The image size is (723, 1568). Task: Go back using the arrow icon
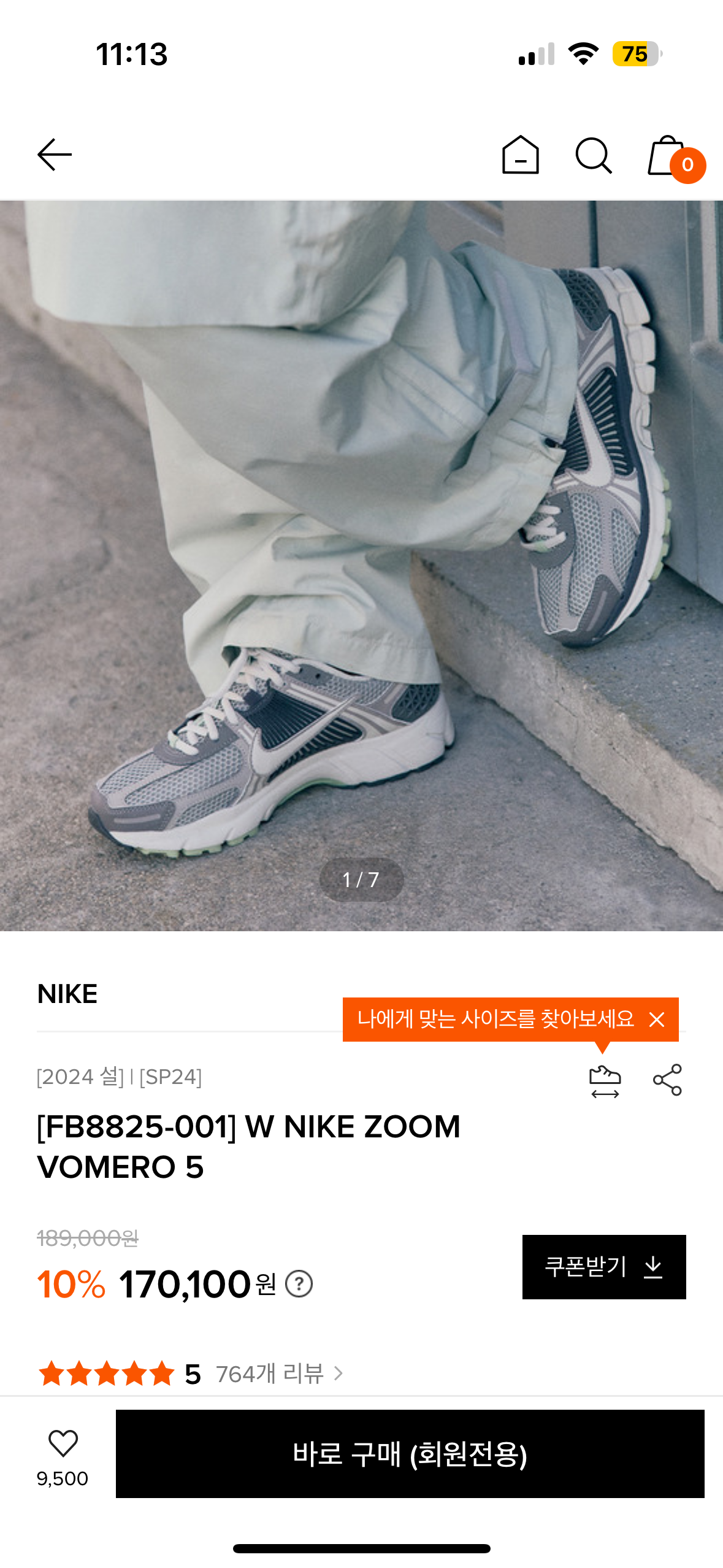click(x=55, y=155)
